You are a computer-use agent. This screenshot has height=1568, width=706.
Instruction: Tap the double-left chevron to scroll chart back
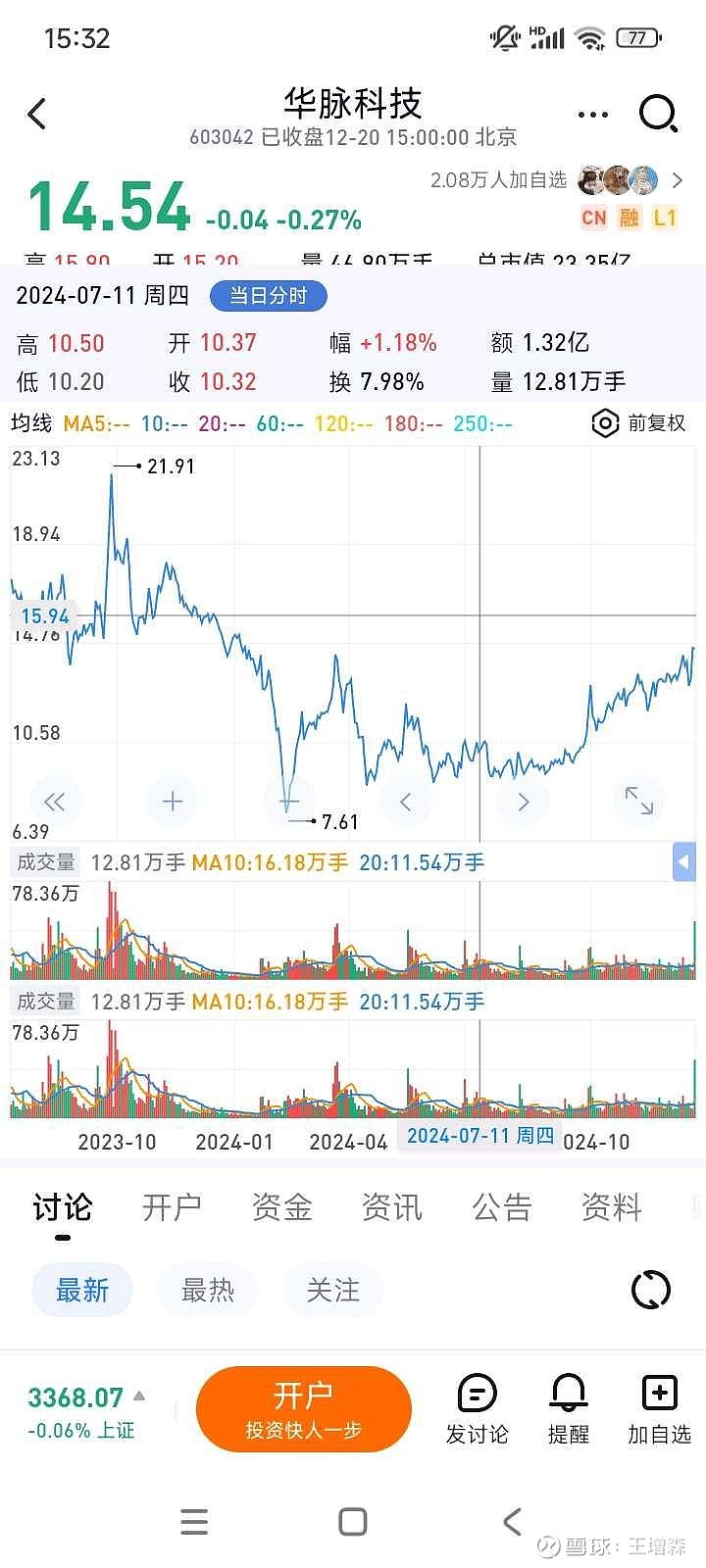point(55,801)
